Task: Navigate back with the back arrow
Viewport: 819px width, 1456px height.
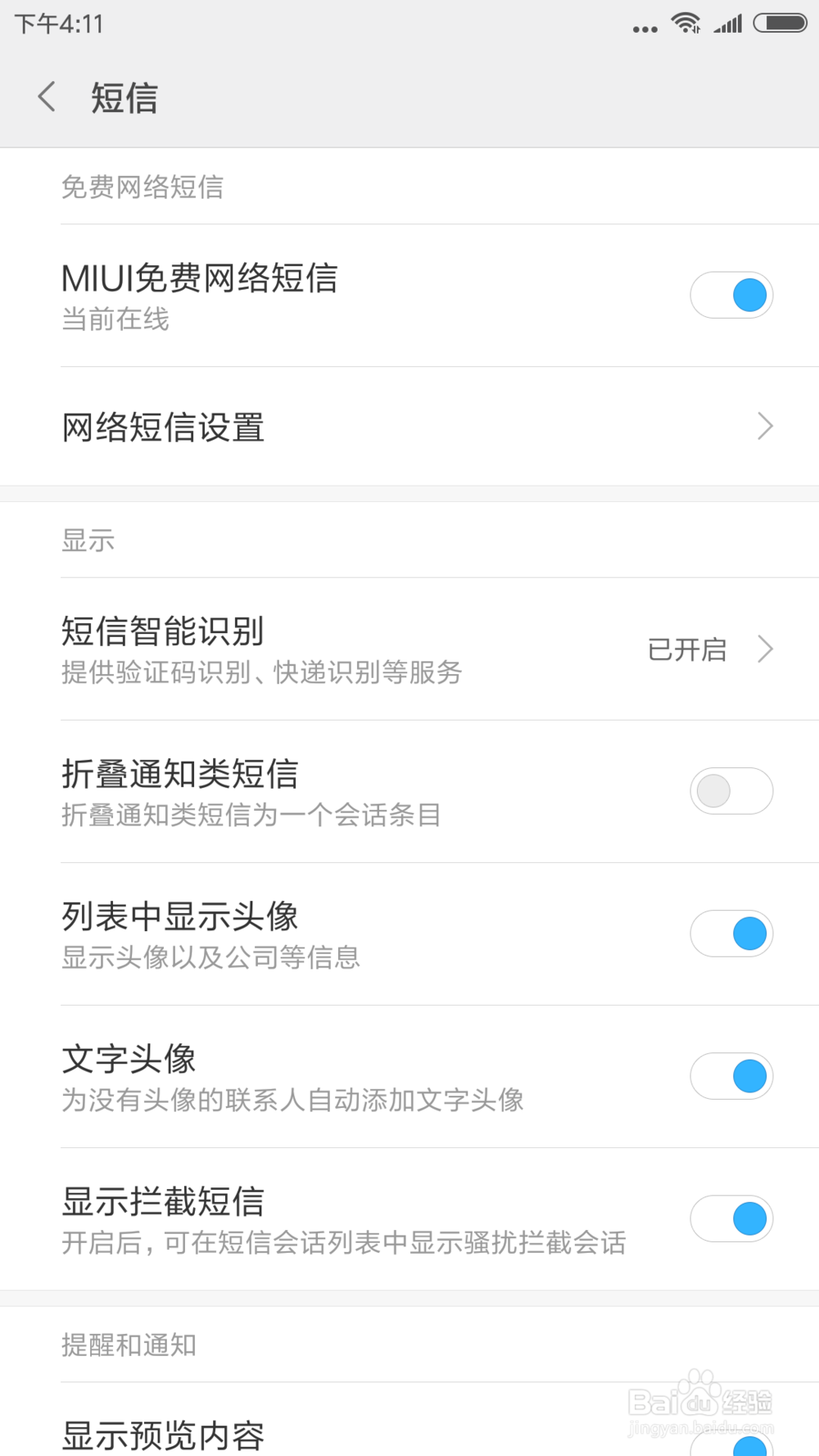Action: pos(46,96)
